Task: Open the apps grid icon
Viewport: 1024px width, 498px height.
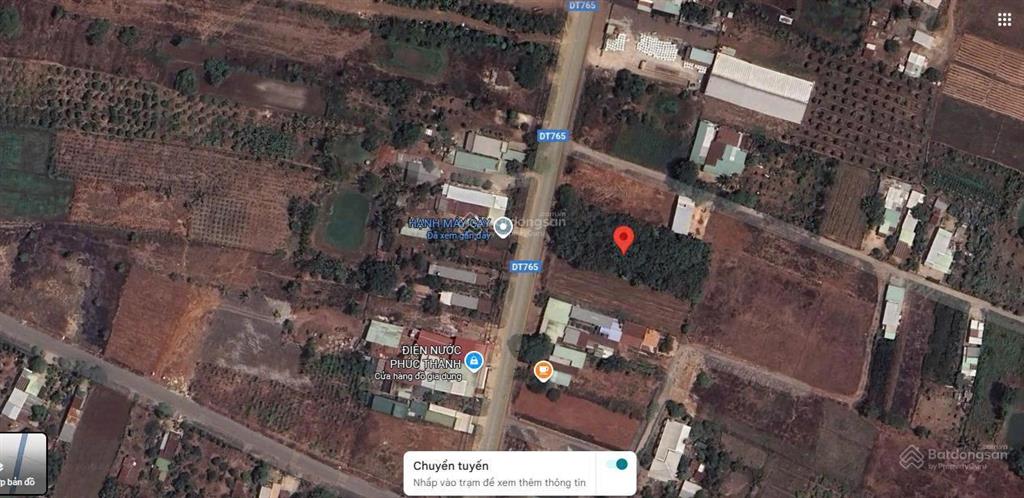Action: point(1003,19)
